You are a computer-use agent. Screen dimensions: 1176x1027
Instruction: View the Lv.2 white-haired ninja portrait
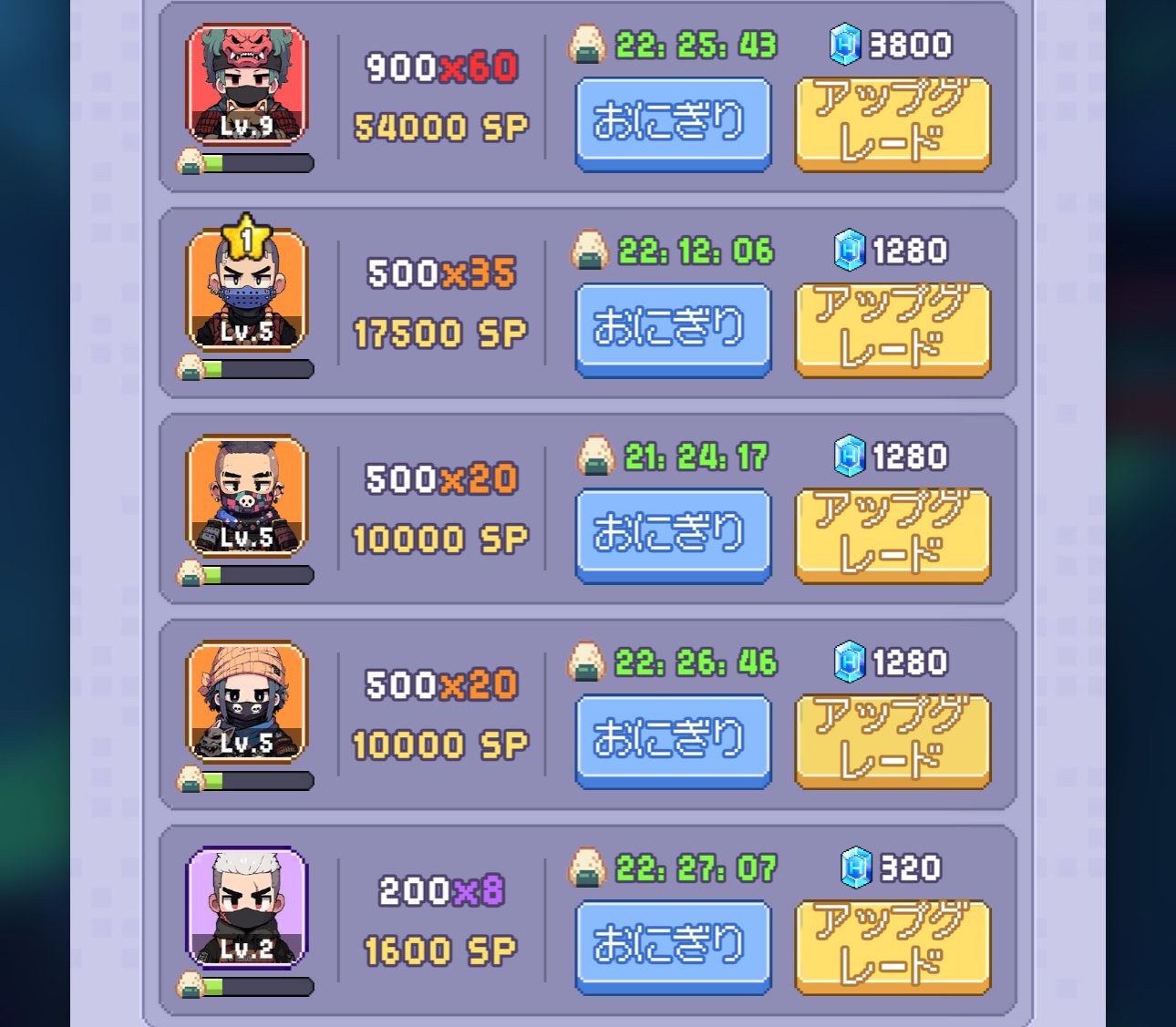[x=246, y=908]
